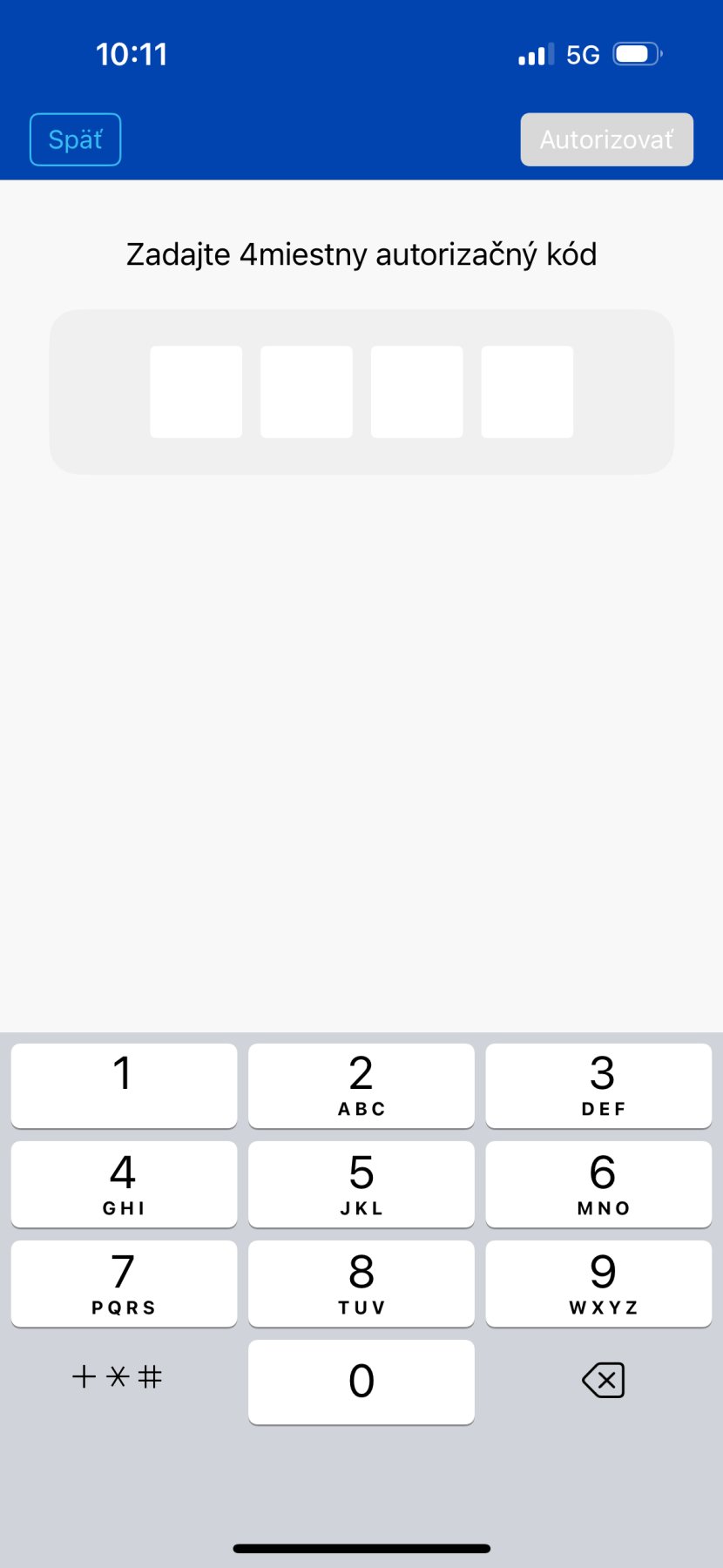
Task: Enter digit 1 on the keypad
Action: pos(124,1085)
